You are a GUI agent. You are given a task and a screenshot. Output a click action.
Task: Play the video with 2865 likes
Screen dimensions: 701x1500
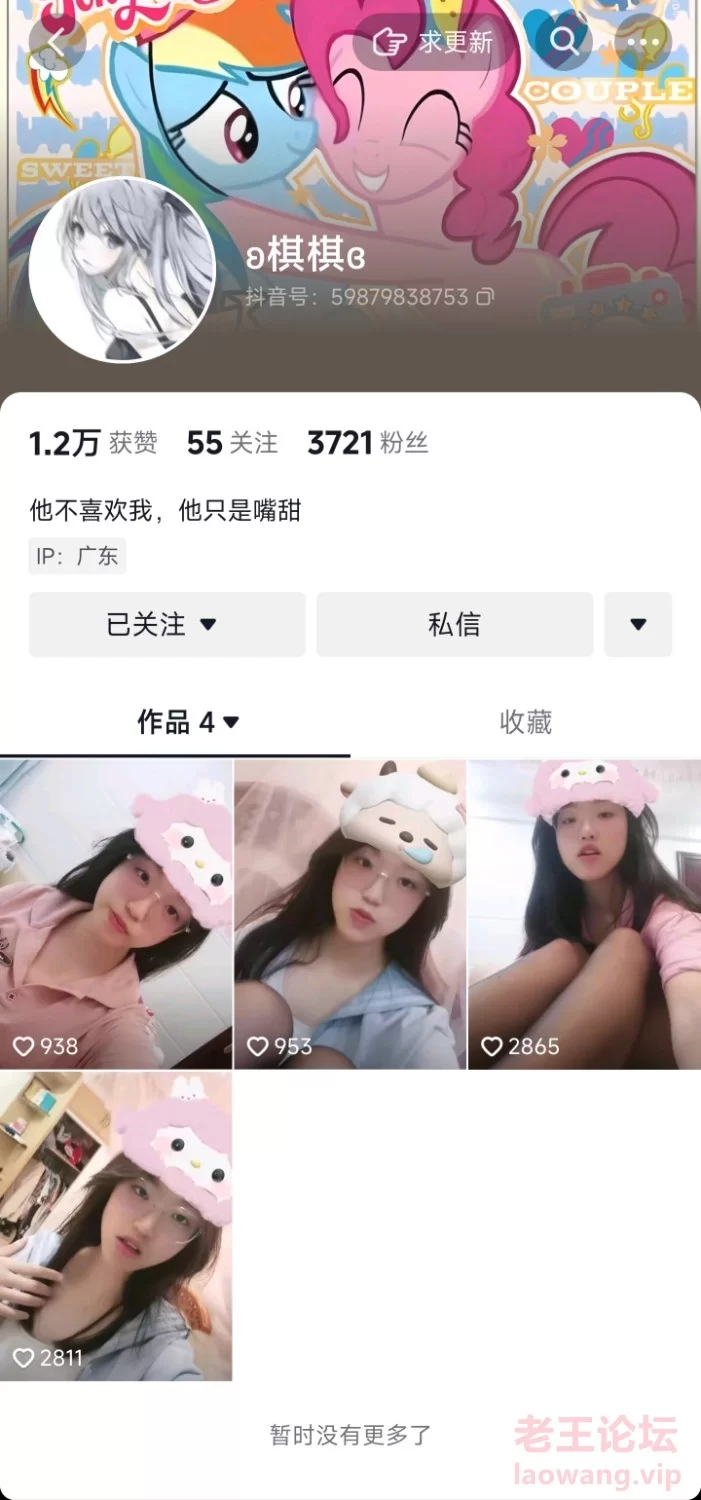[x=584, y=913]
